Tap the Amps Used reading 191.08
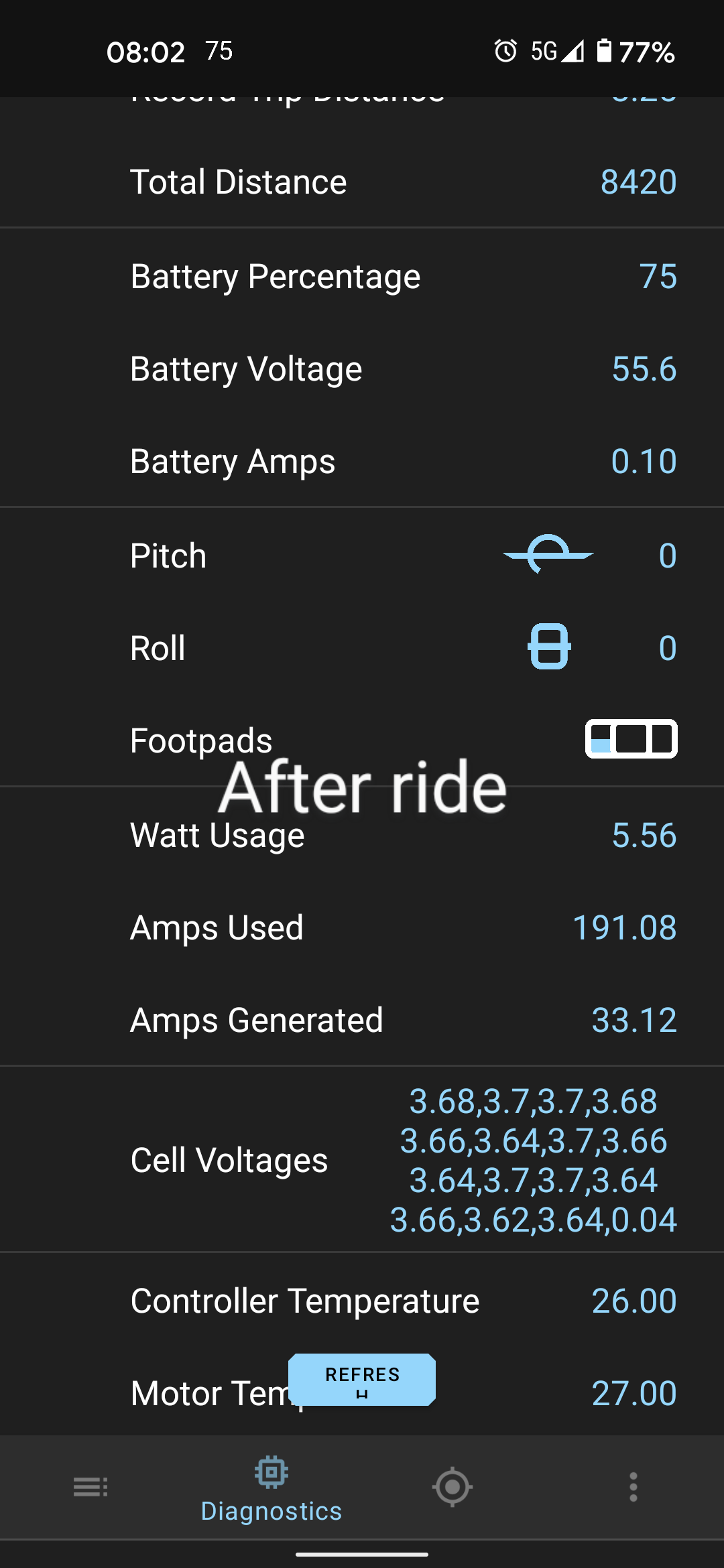This screenshot has width=724, height=1568. coord(624,927)
